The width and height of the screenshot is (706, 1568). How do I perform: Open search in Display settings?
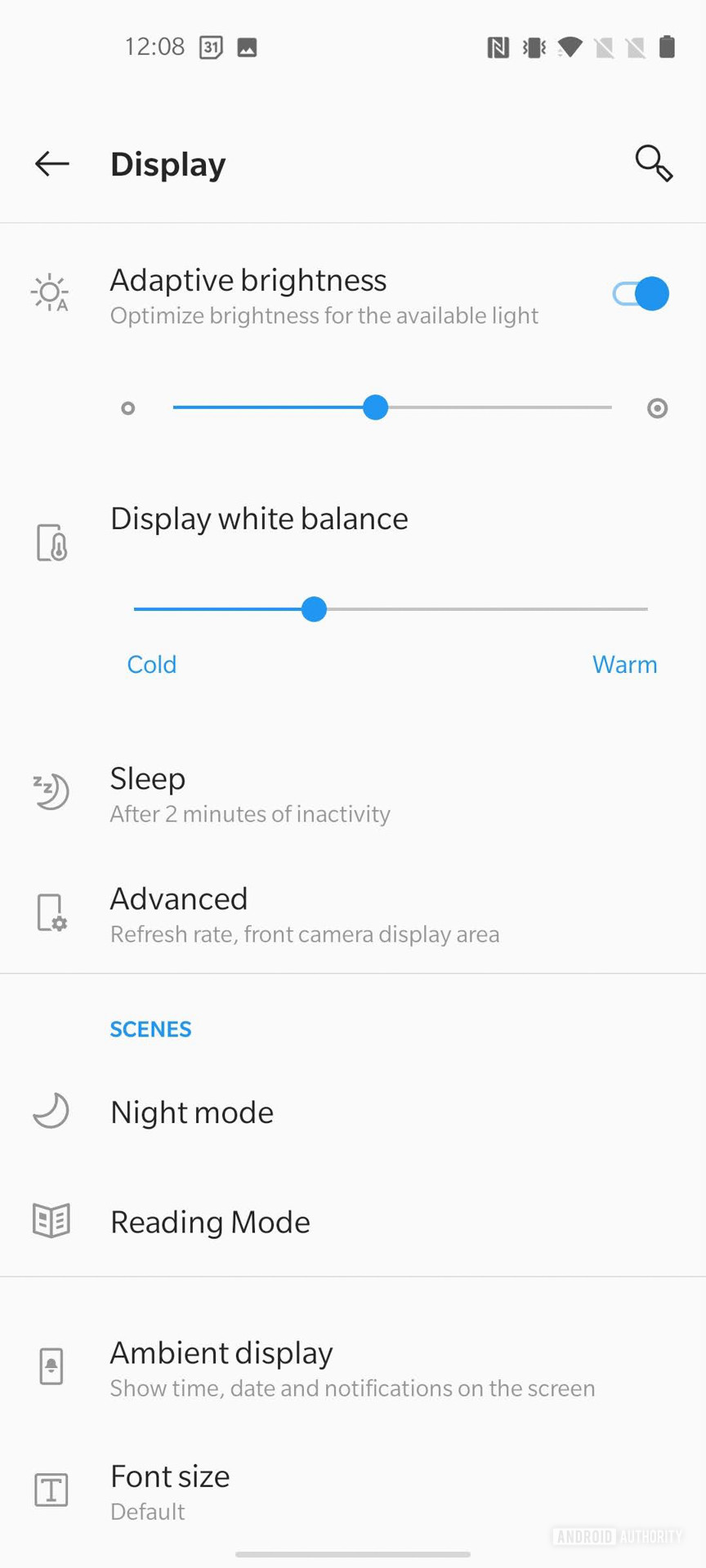pos(654,163)
